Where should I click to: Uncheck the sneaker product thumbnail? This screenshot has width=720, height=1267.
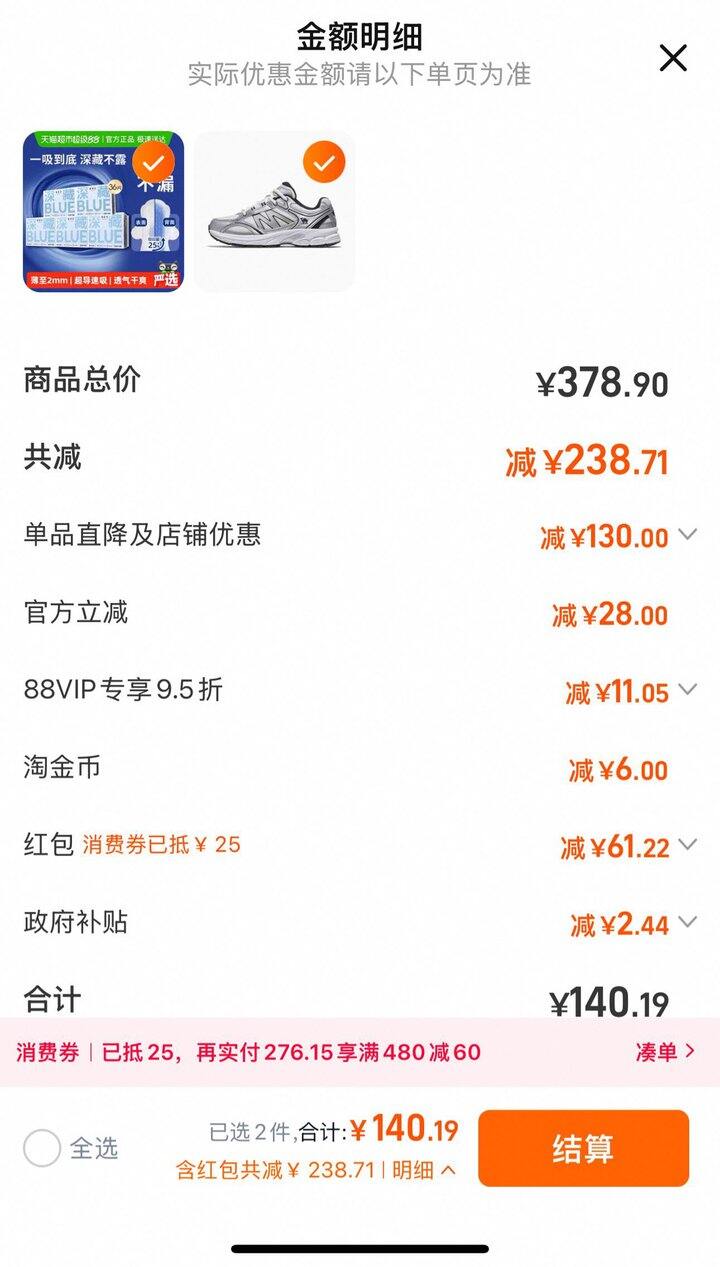point(324,162)
